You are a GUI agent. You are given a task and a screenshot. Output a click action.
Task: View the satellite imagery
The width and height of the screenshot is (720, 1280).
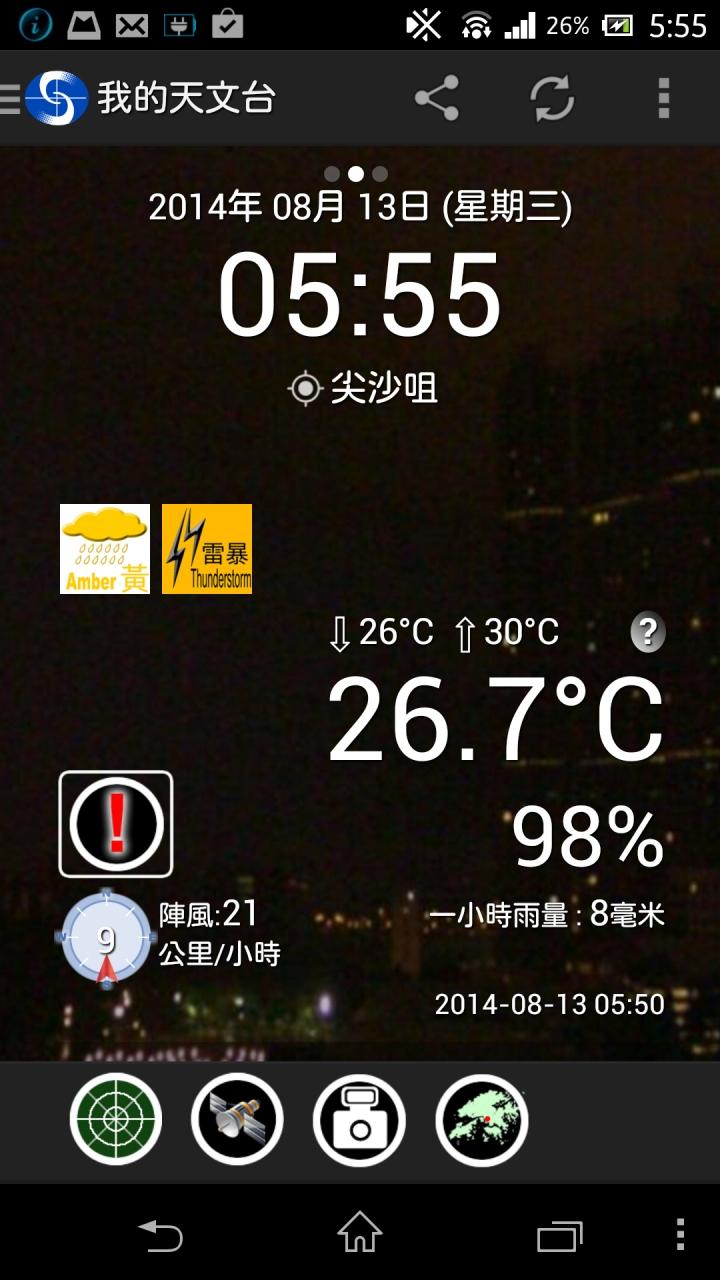click(237, 1120)
